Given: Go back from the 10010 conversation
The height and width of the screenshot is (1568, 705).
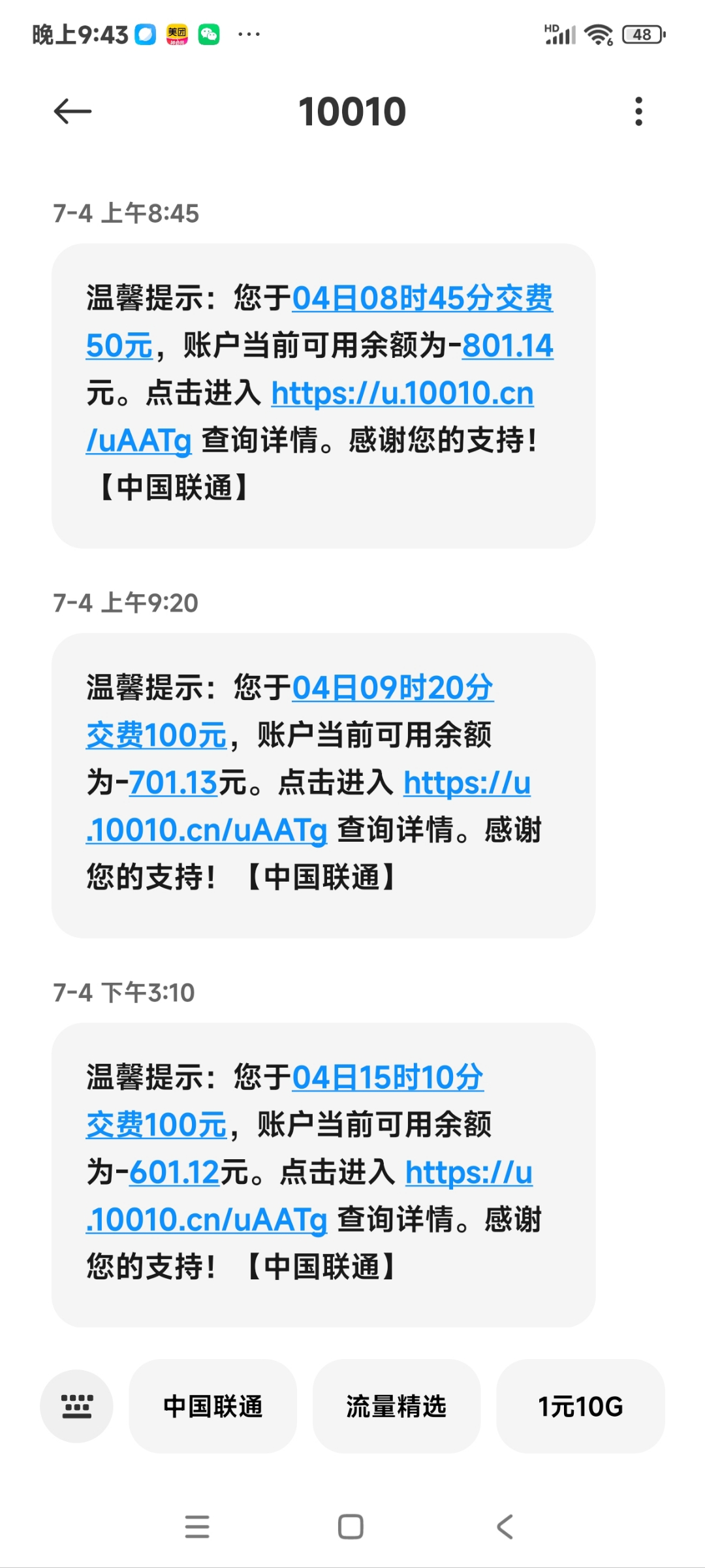Looking at the screenshot, I should point(72,112).
